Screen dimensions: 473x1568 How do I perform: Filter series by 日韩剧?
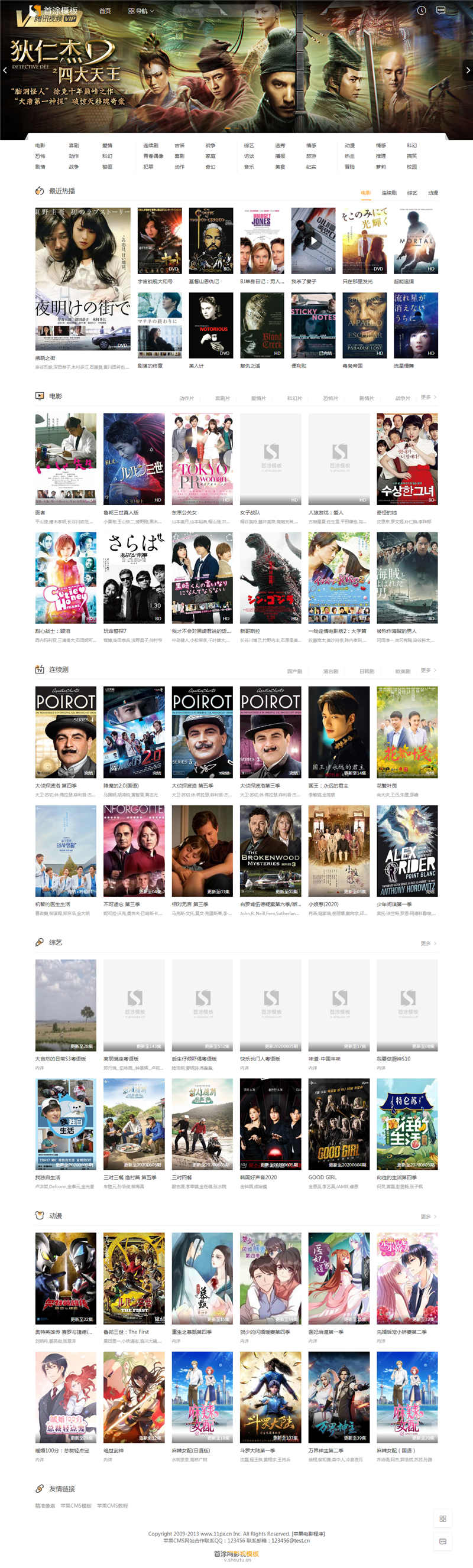[367, 671]
